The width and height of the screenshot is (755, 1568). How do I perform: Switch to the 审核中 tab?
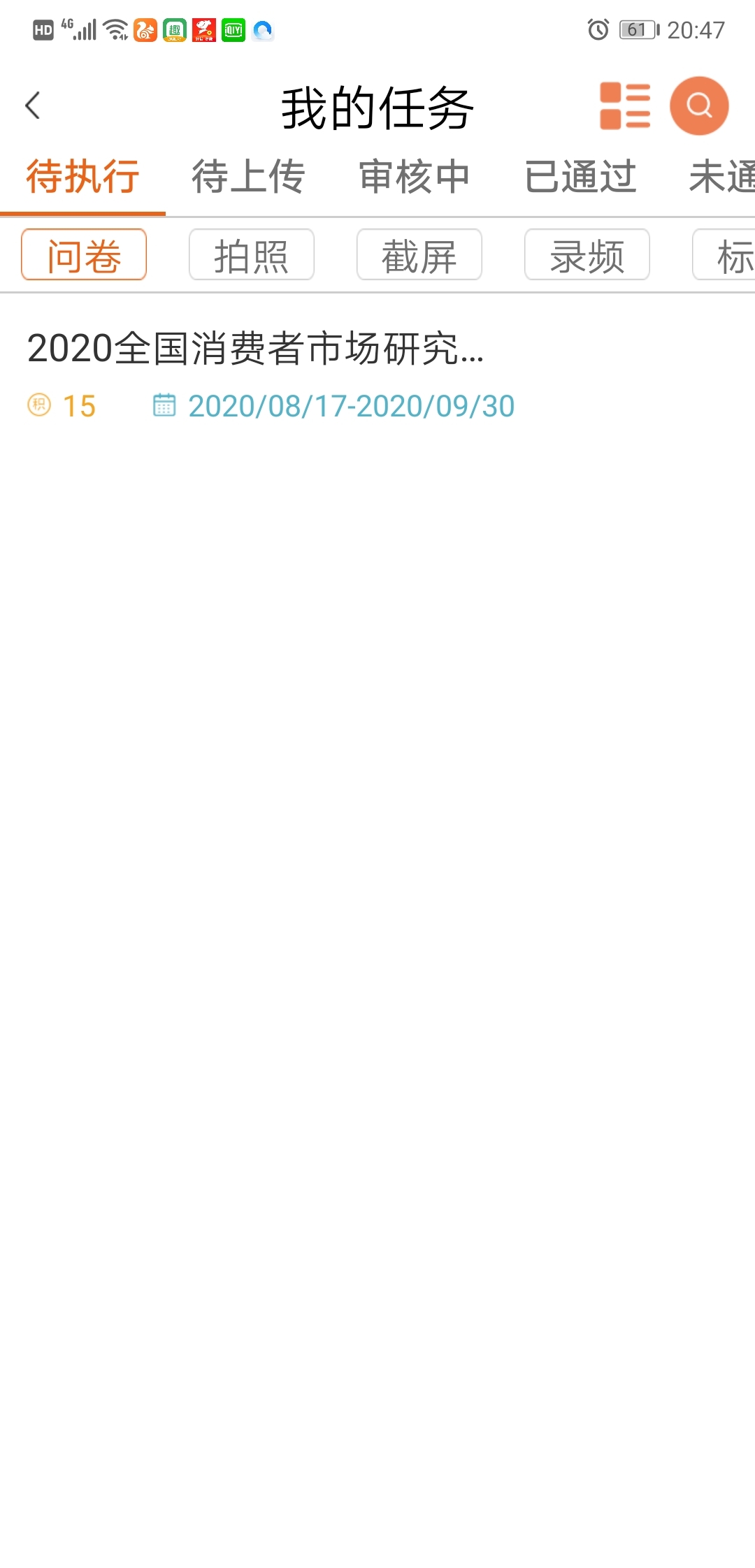click(x=414, y=176)
